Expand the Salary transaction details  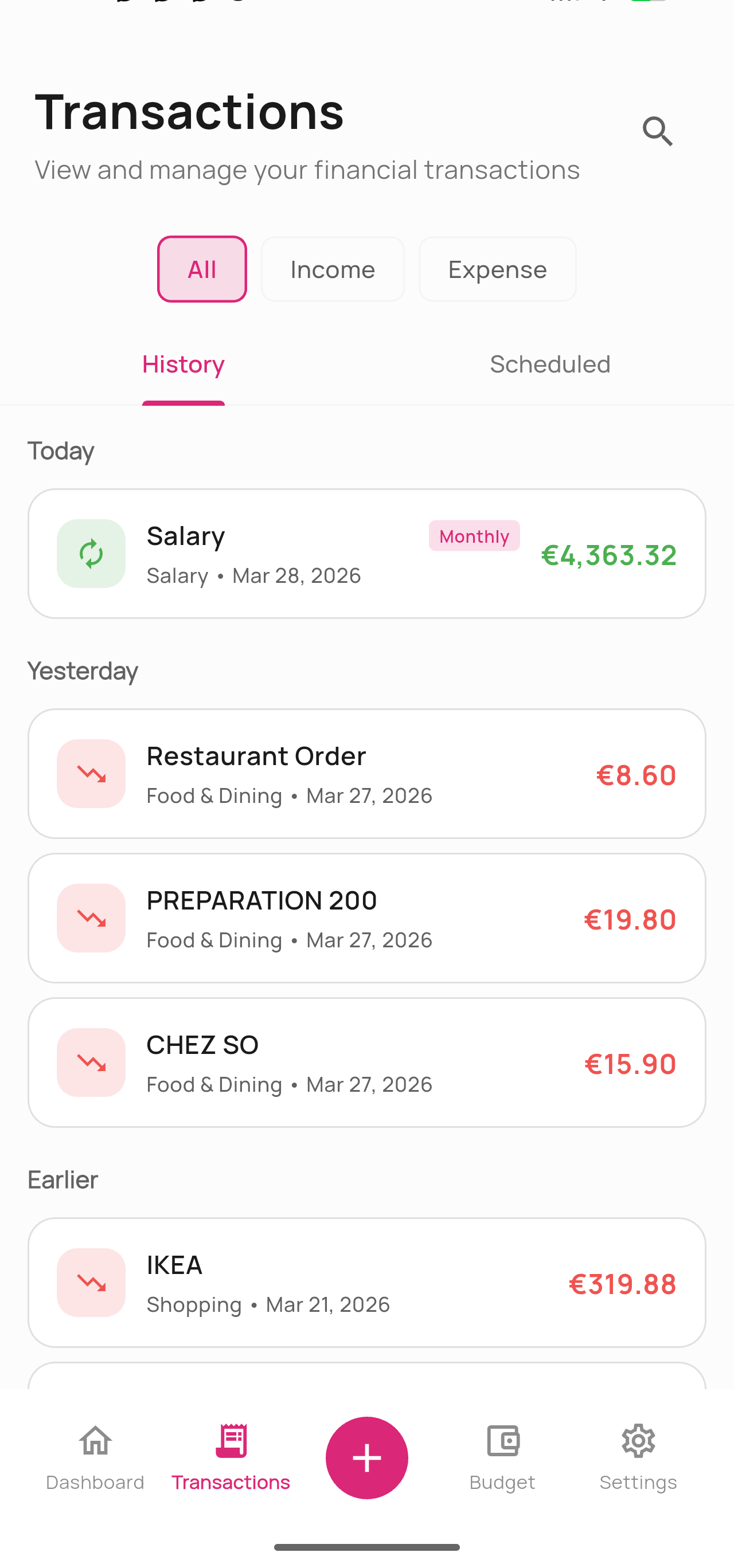point(366,552)
